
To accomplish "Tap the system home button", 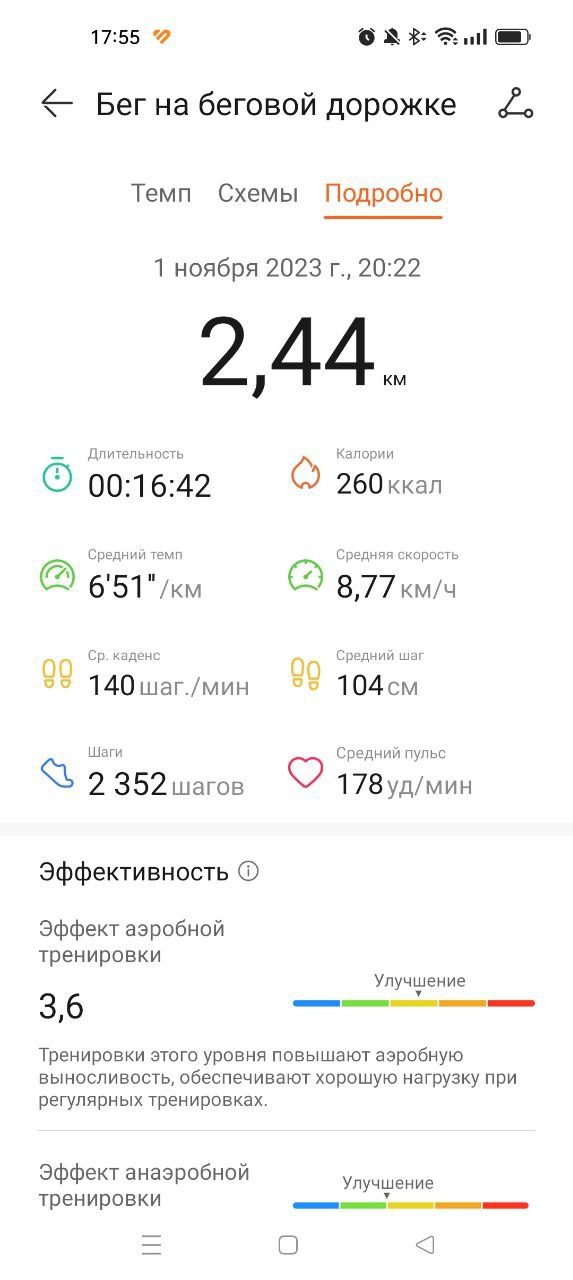I will pyautogui.click(x=288, y=1245).
